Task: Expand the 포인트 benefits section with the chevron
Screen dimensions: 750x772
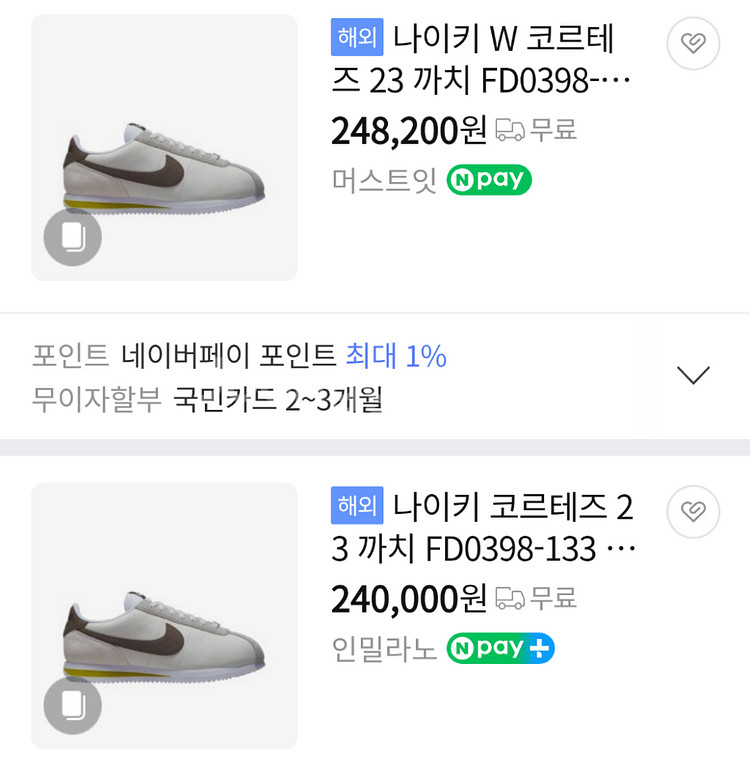Action: (x=692, y=375)
